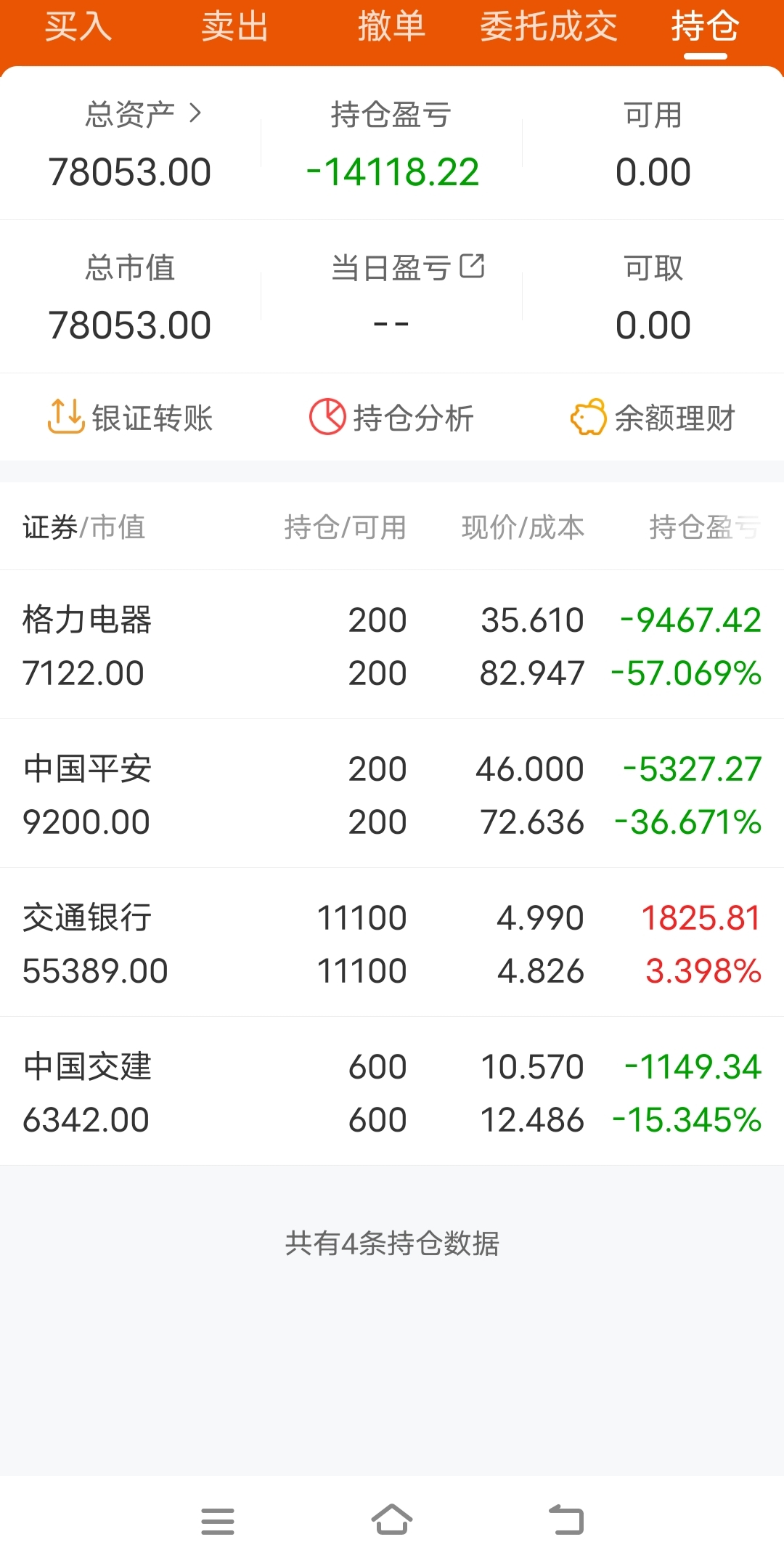The width and height of the screenshot is (784, 1566).
Task: Open 余额理财 wealth management
Action: click(x=653, y=418)
